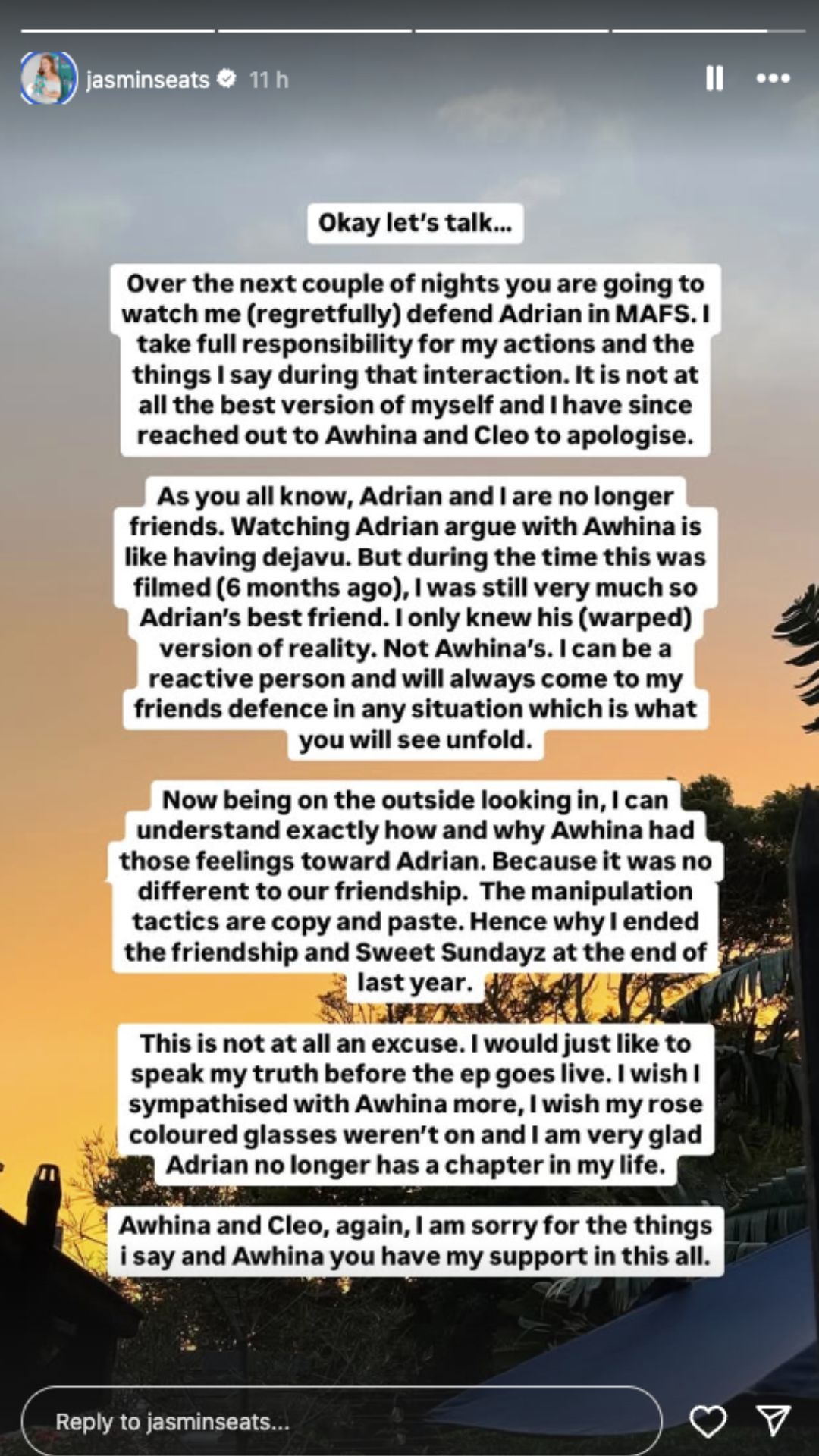The image size is (819, 1456).
Task: Click the Okay let's talk text sticker
Action: (415, 224)
